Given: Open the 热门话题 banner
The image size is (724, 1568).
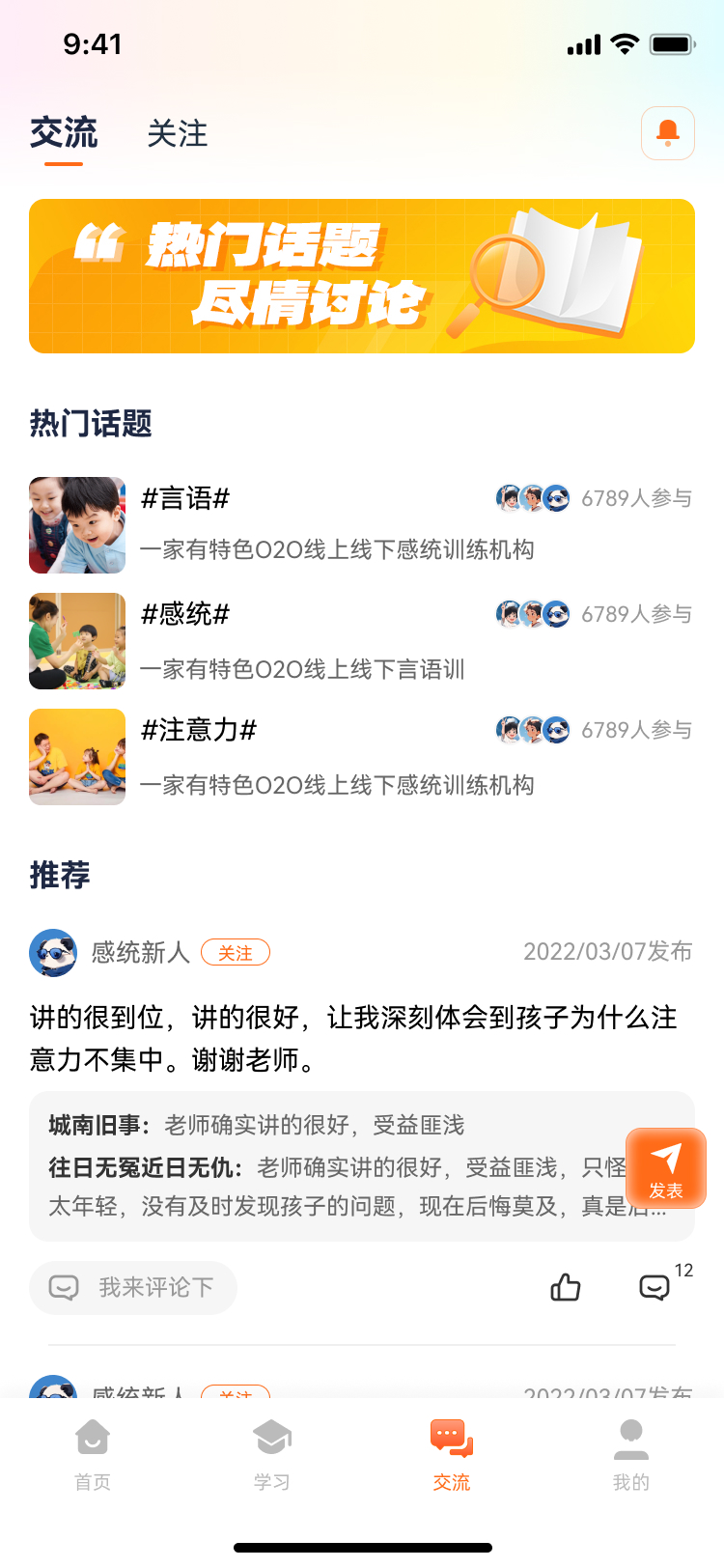Looking at the screenshot, I should [362, 276].
